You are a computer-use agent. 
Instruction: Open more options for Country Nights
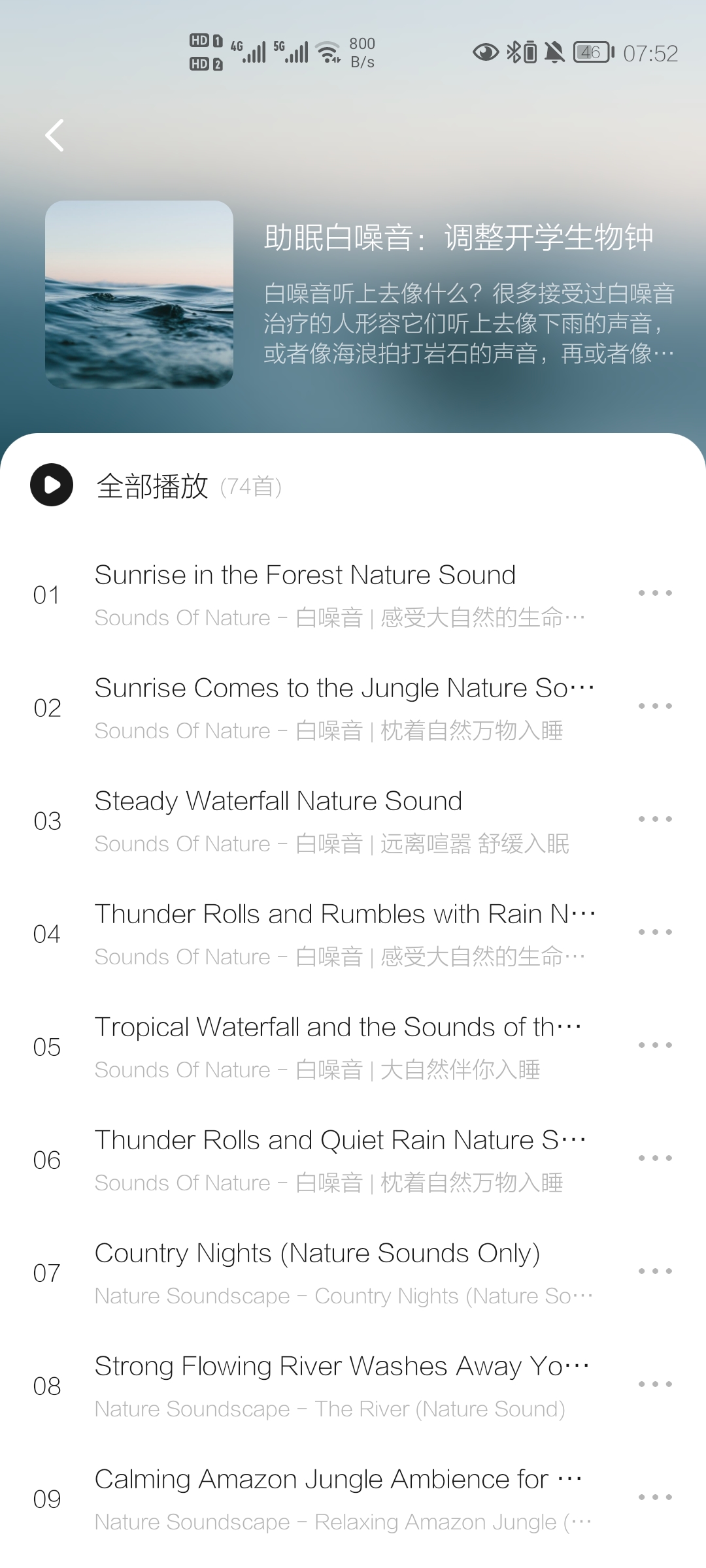tap(655, 1271)
